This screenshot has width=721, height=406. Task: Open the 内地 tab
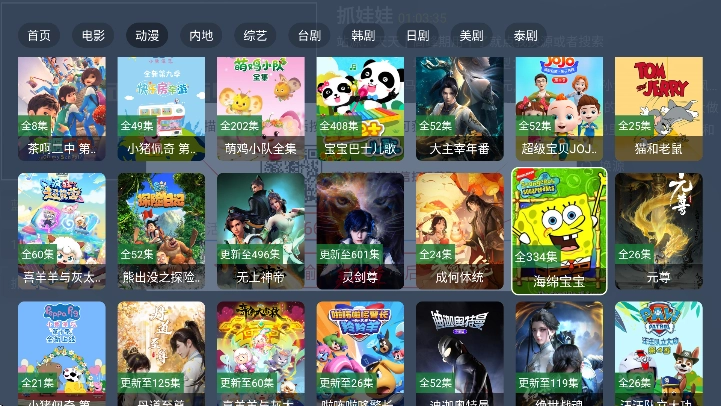point(201,35)
